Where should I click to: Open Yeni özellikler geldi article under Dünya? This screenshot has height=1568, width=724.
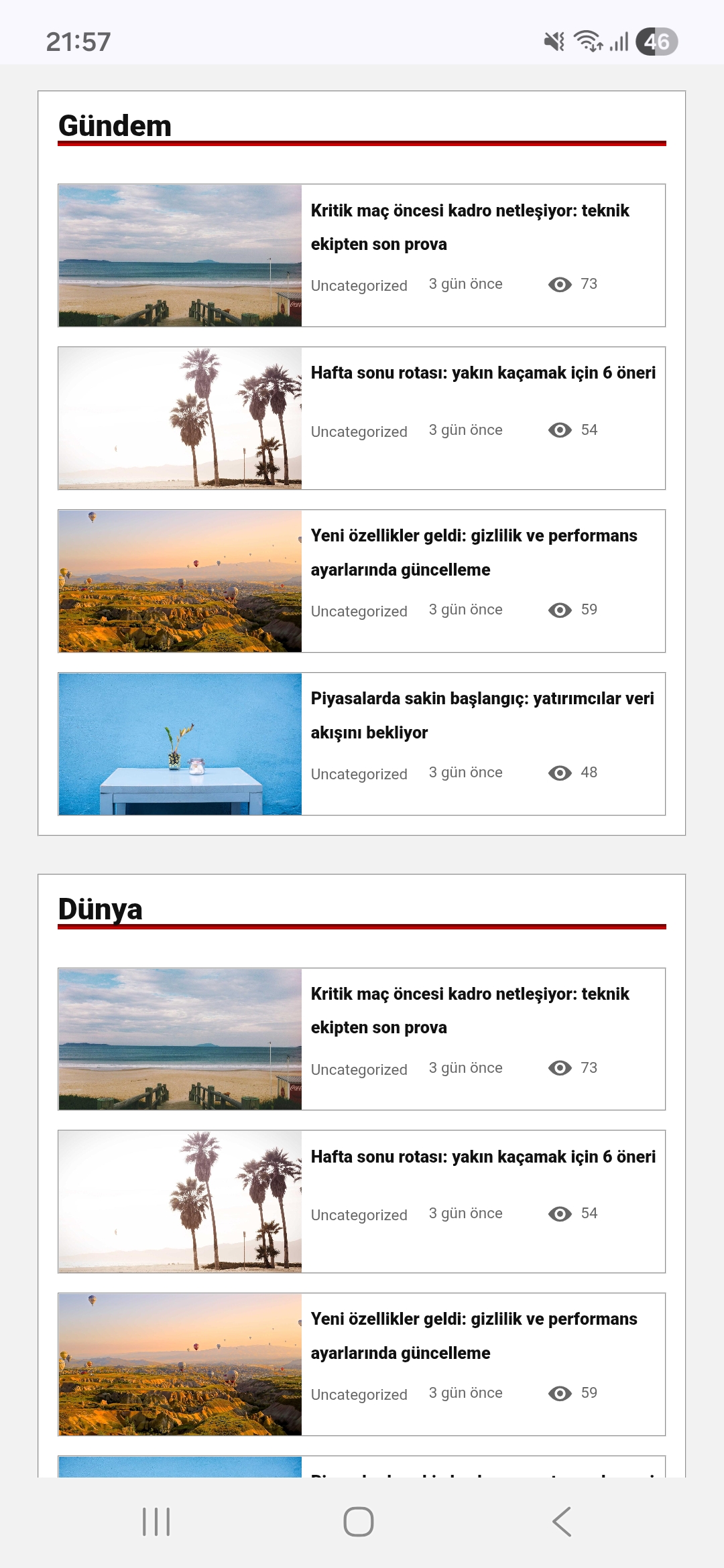coord(474,1335)
